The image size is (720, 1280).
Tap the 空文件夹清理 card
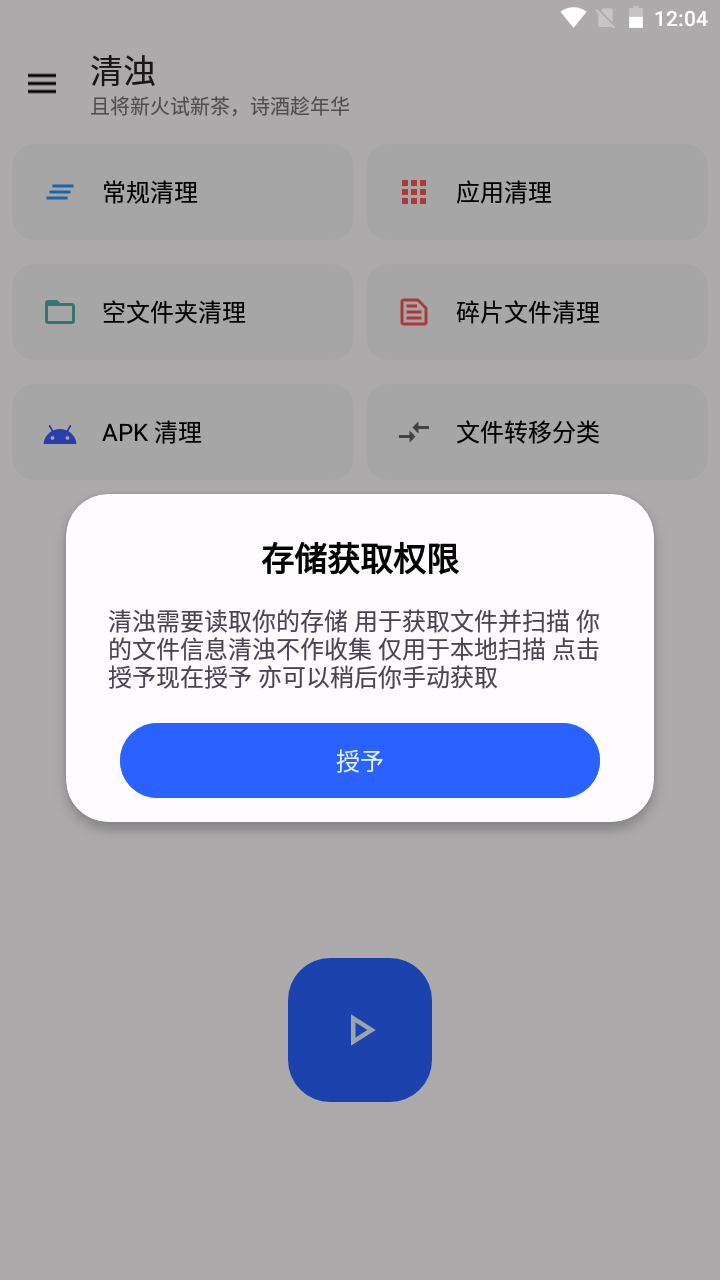182,311
